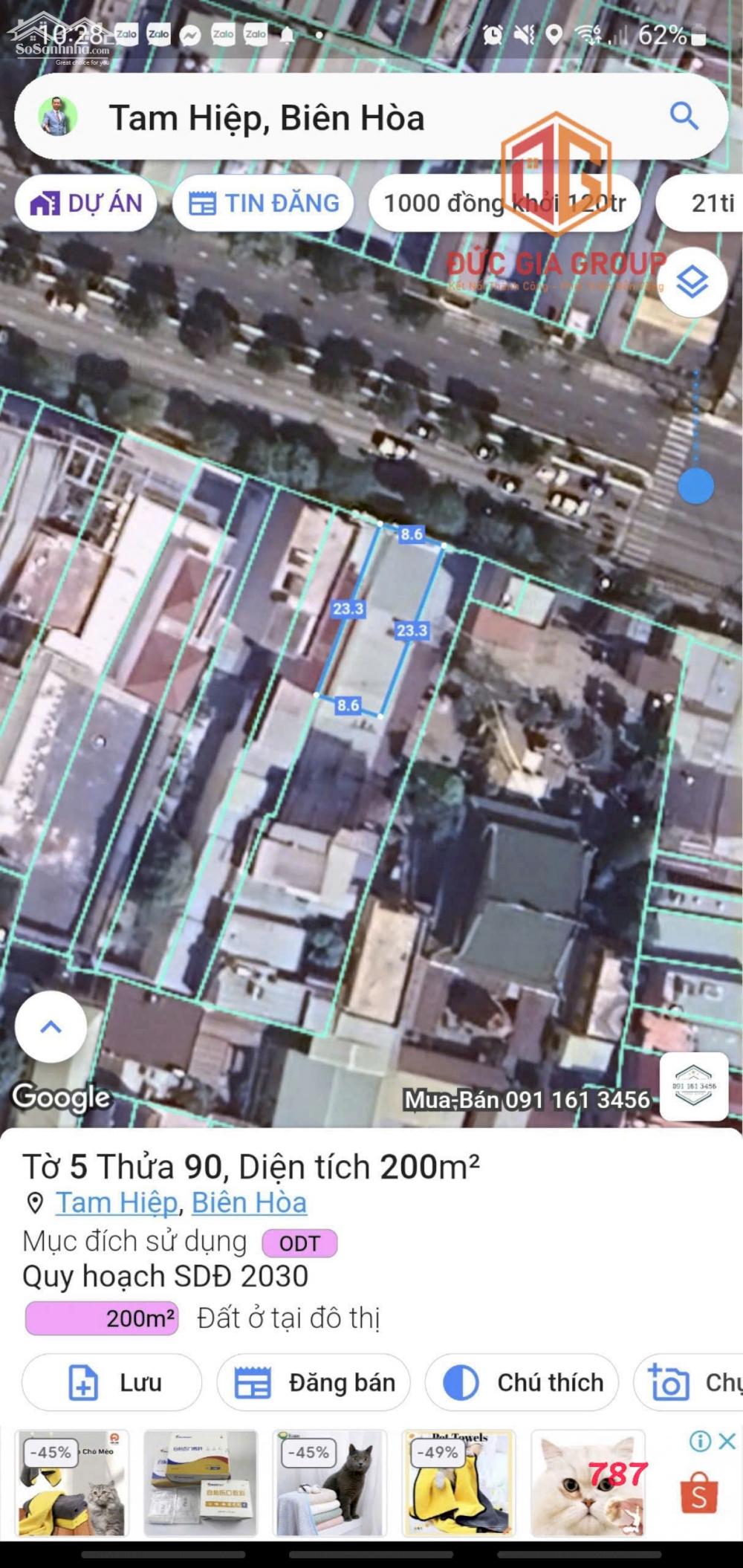Image resolution: width=743 pixels, height=1568 pixels.
Task: Open the Tam Hiệp link
Action: [117, 1202]
